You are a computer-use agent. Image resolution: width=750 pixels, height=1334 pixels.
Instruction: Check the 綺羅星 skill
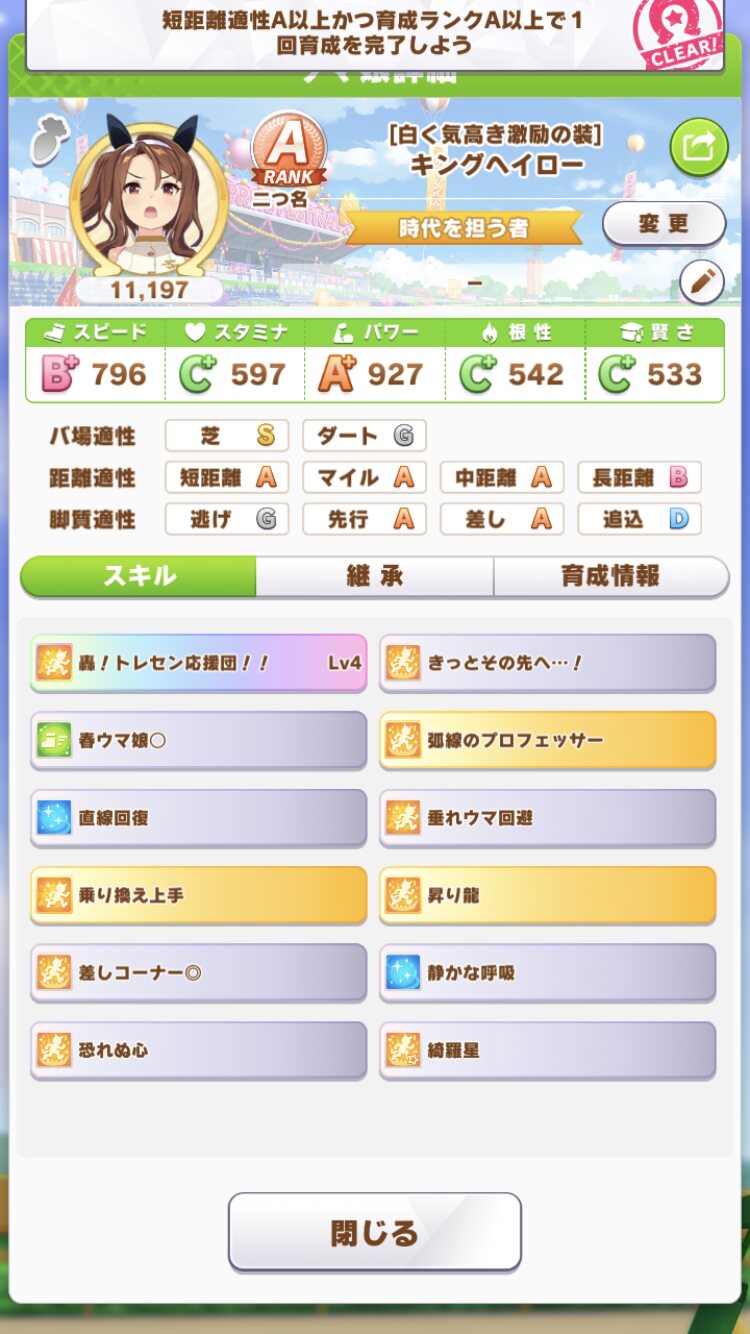point(547,1050)
